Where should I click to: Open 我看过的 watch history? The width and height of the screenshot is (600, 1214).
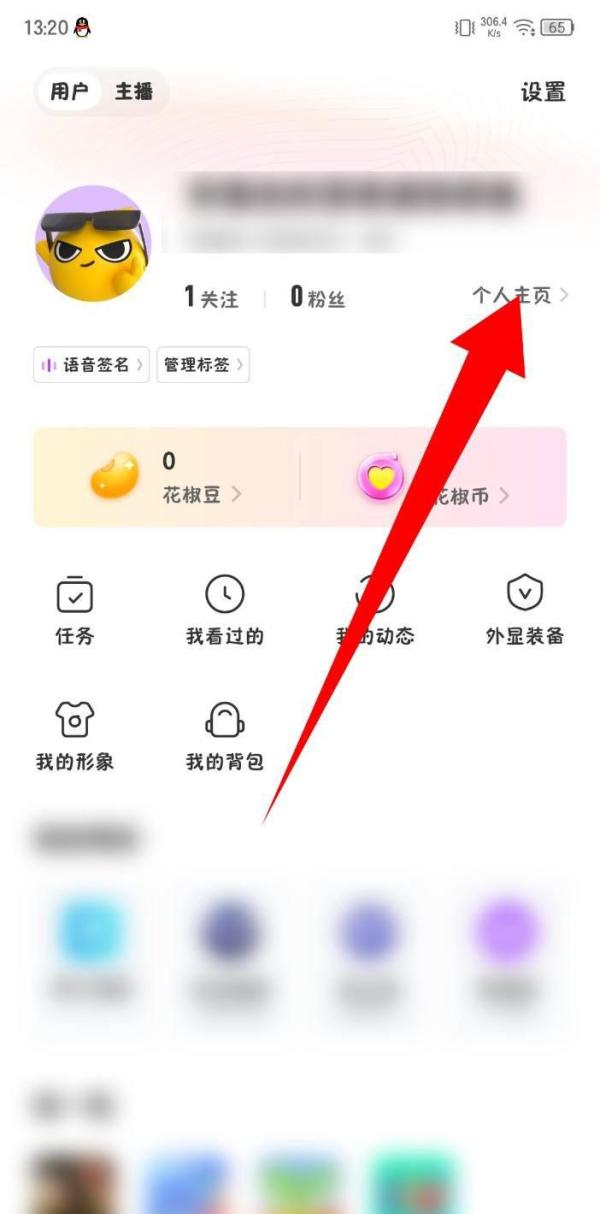[x=225, y=610]
